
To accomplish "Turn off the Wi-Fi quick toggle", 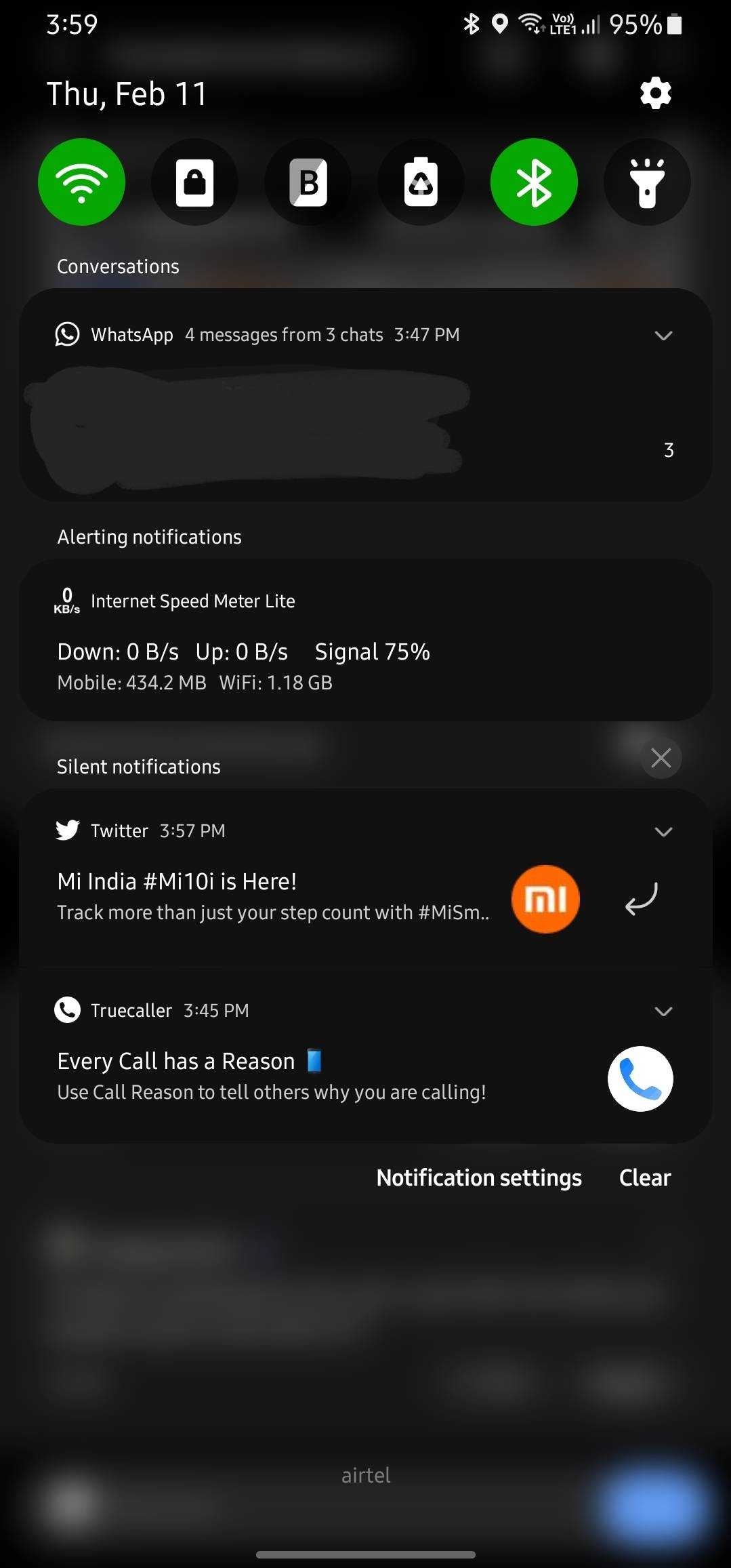I will (82, 182).
